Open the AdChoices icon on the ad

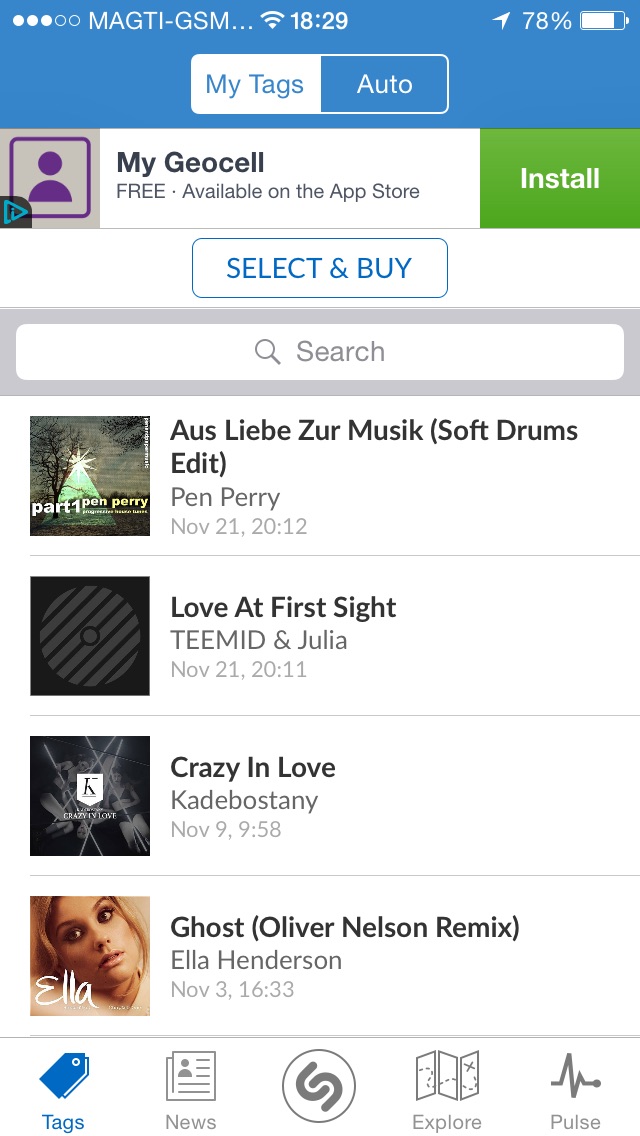pos(15,212)
